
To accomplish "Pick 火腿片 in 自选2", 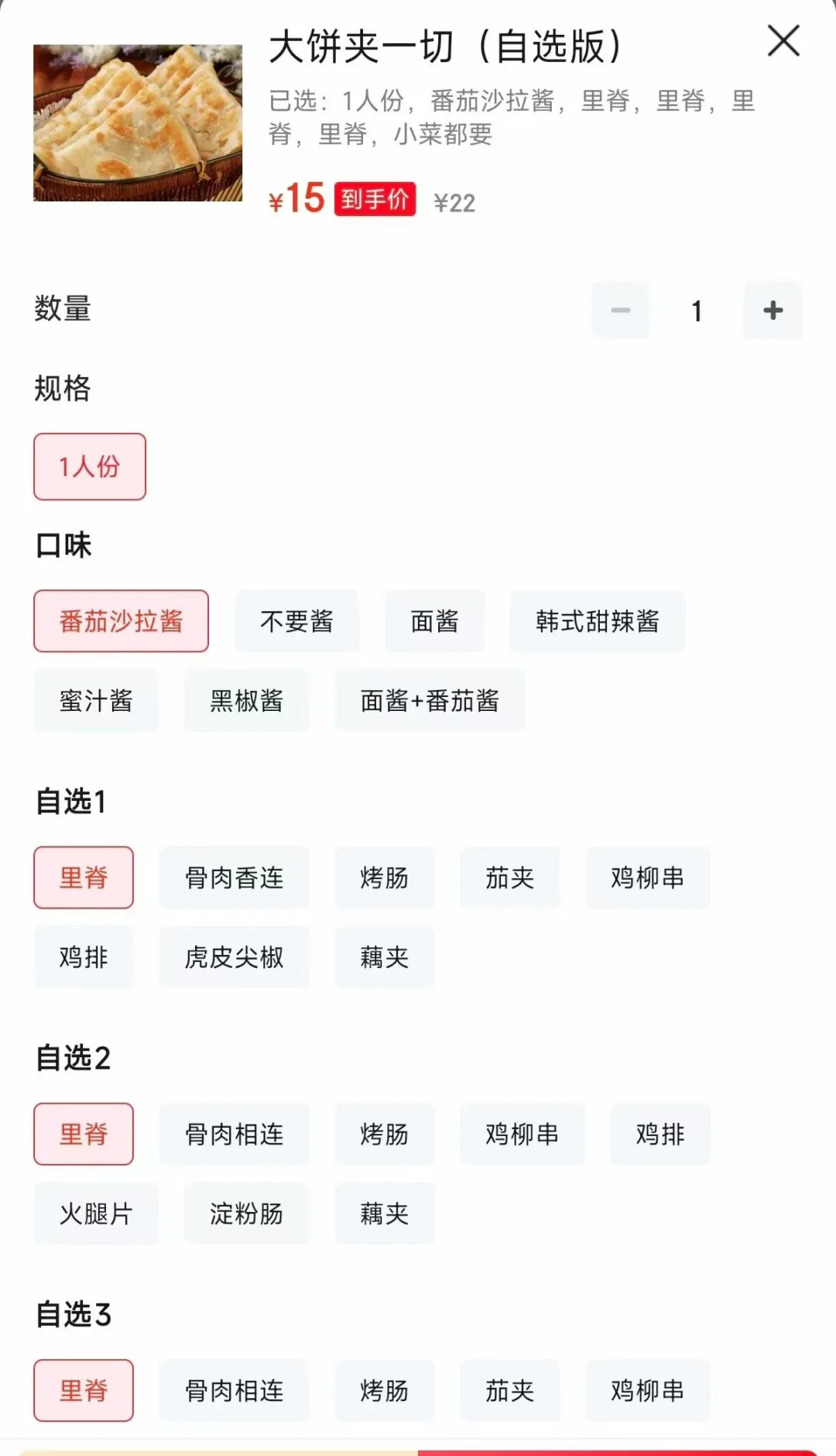I will tap(96, 1214).
